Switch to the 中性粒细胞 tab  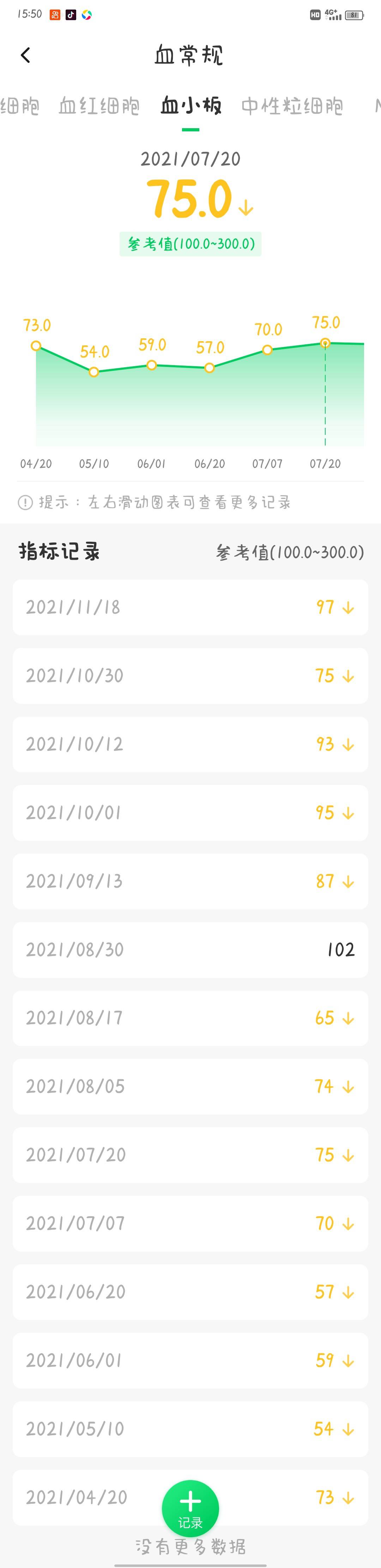click(x=292, y=106)
